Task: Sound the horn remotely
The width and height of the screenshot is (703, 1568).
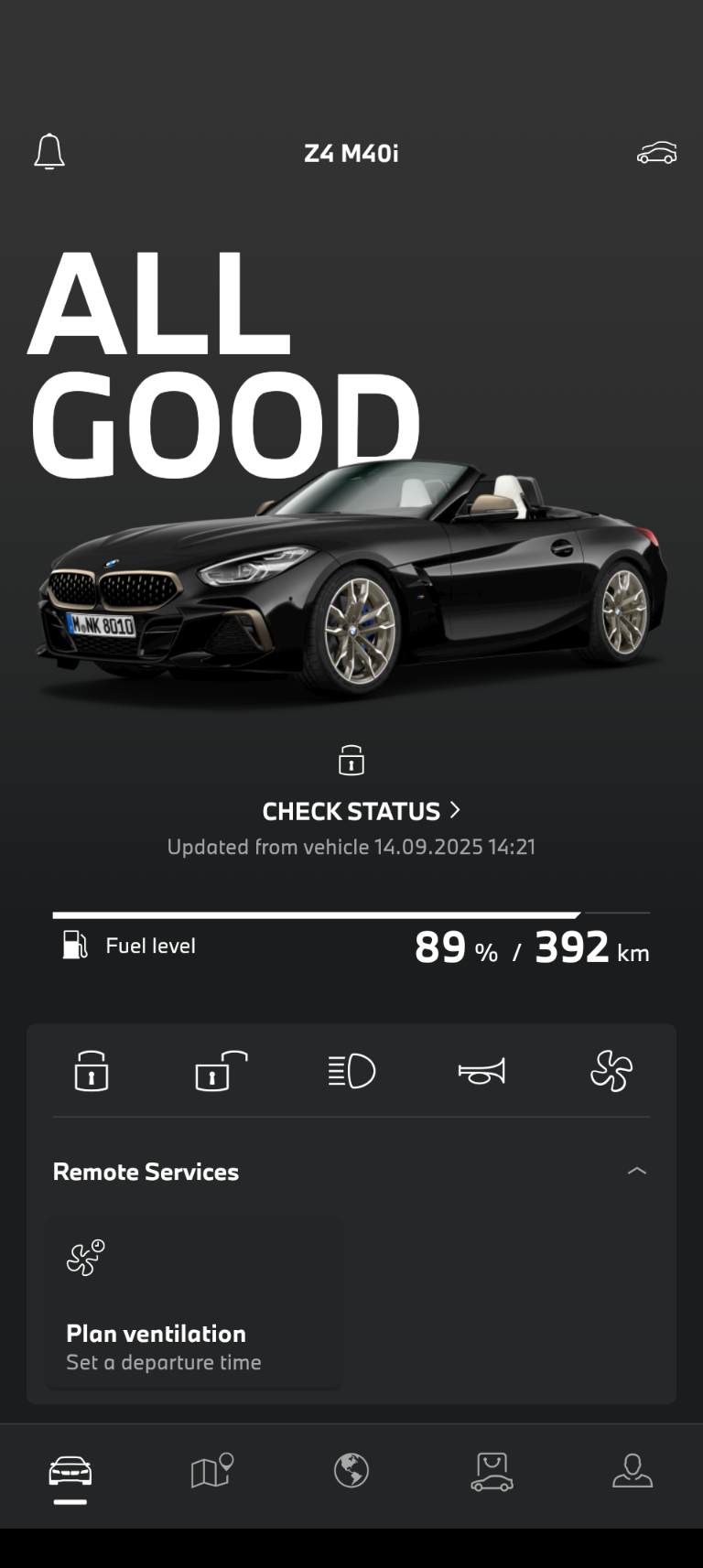Action: click(x=481, y=1071)
